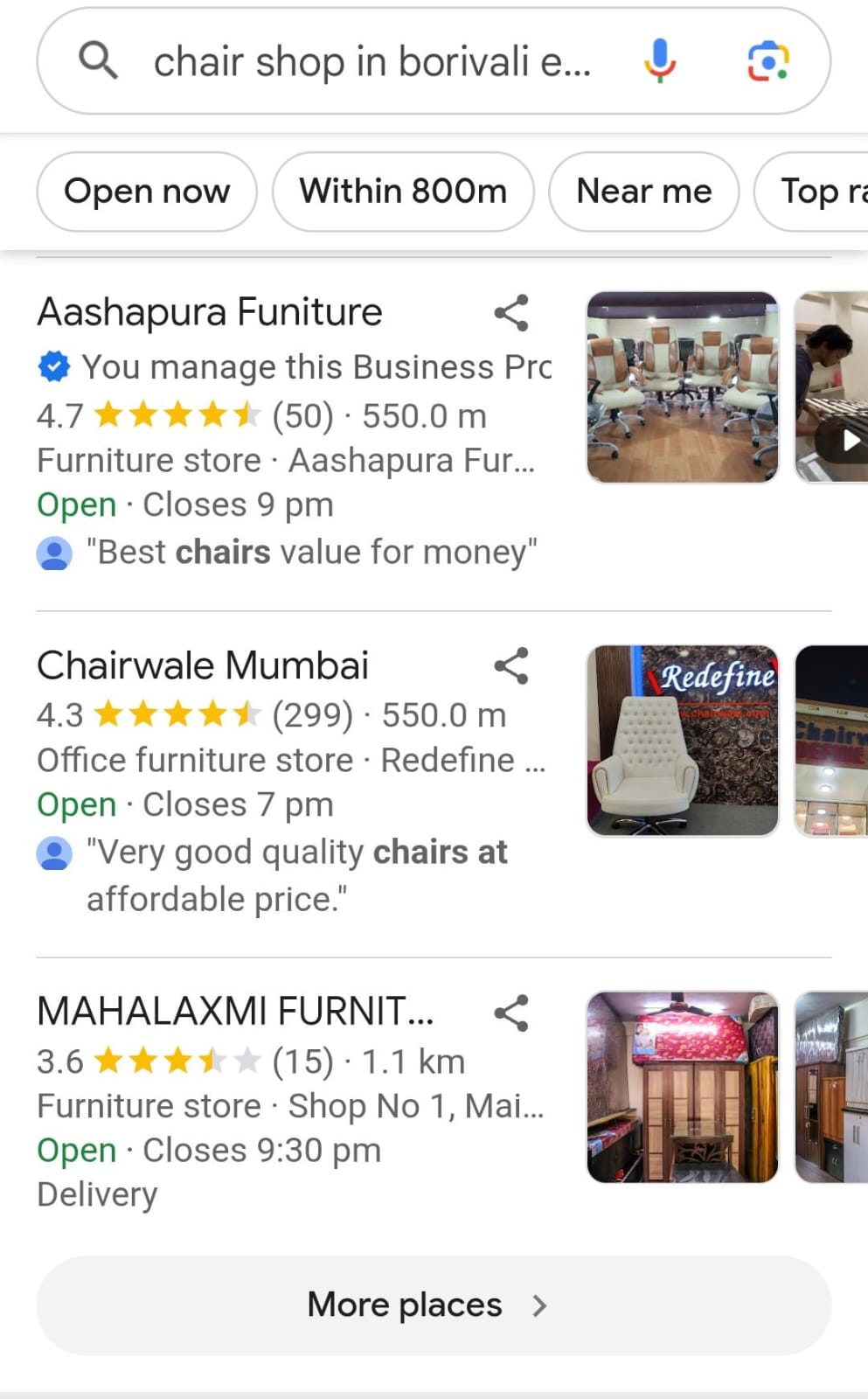Select the Near me chip
Viewport: 868px width, 1399px height.
coord(644,191)
